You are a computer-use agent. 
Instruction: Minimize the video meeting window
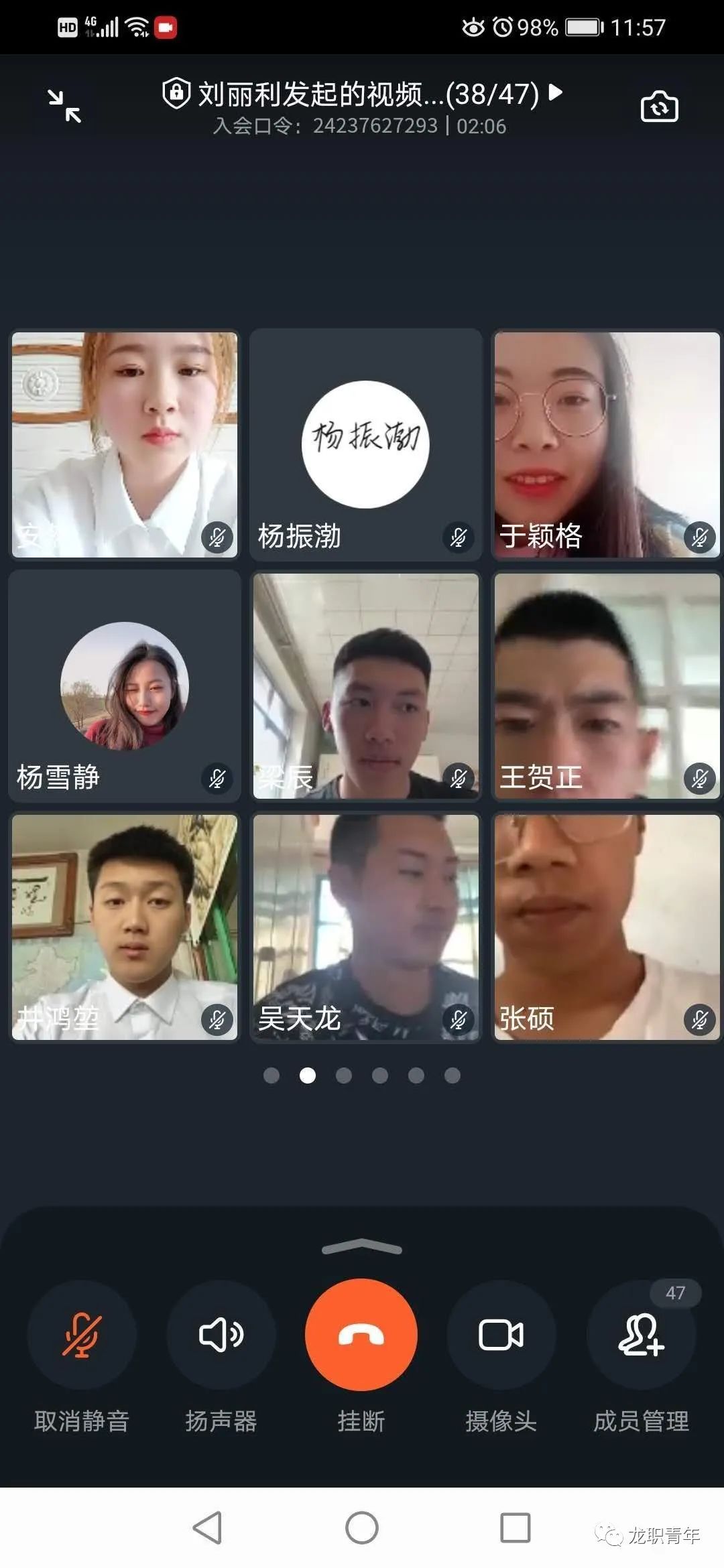(64, 107)
